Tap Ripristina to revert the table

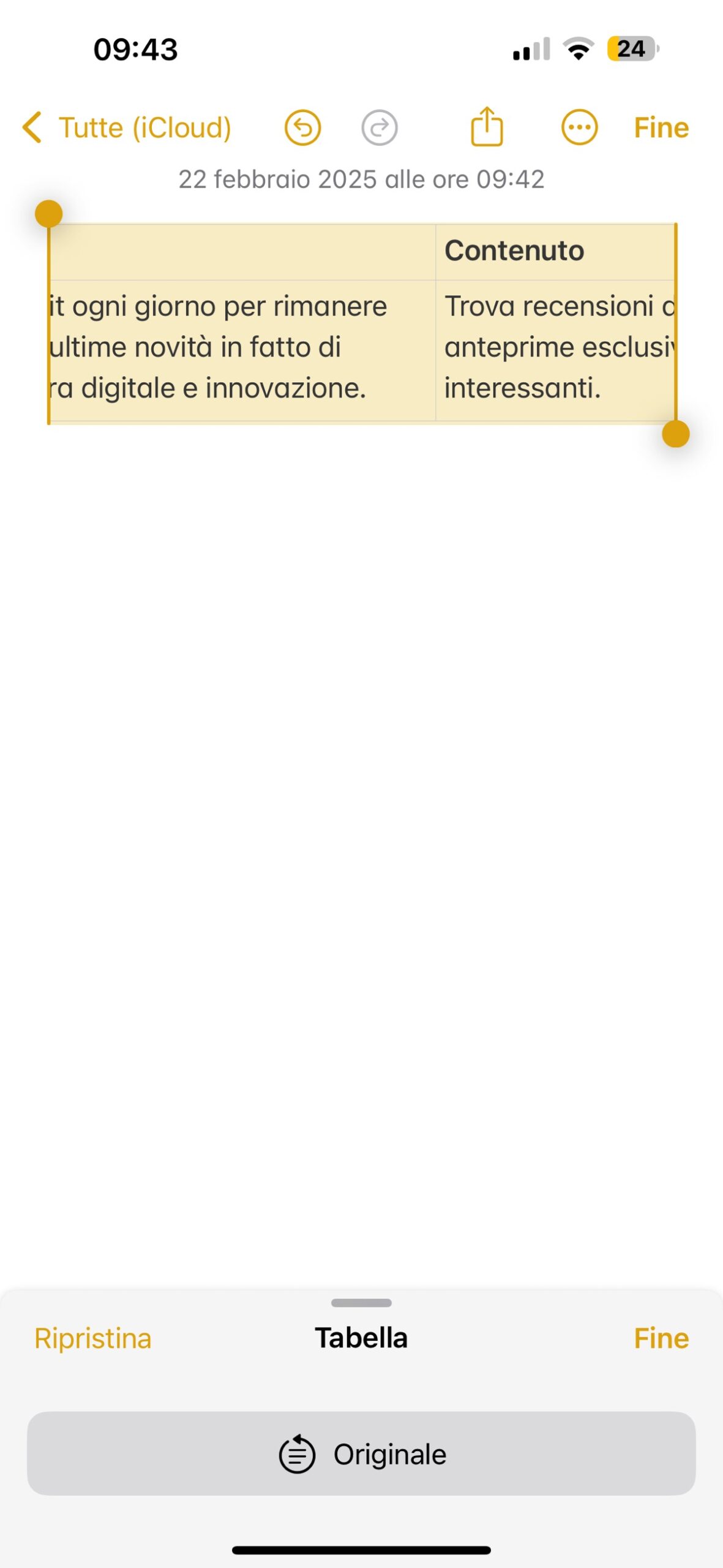click(92, 1338)
